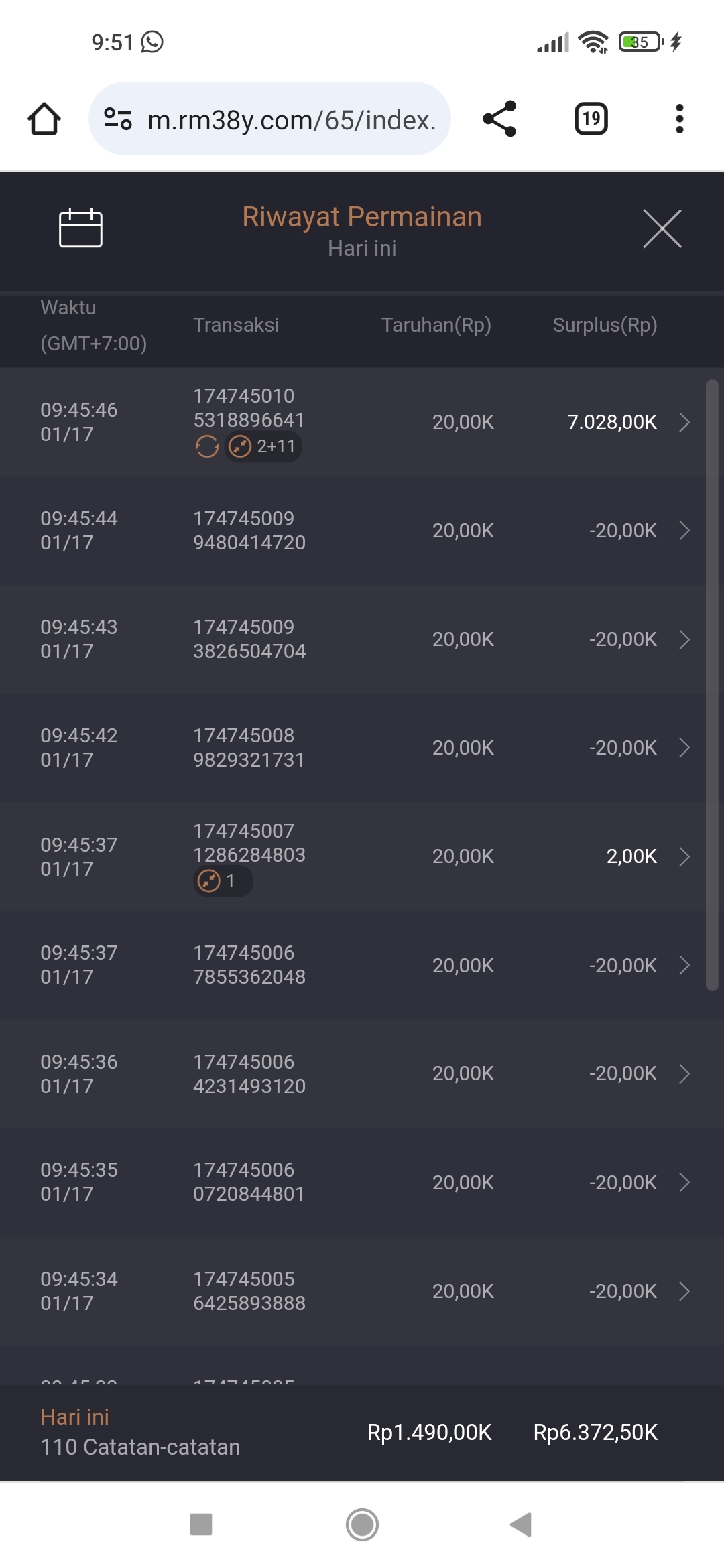The width and height of the screenshot is (724, 1568).
Task: Select the transaction ending 0720844801
Action: coord(362,1182)
